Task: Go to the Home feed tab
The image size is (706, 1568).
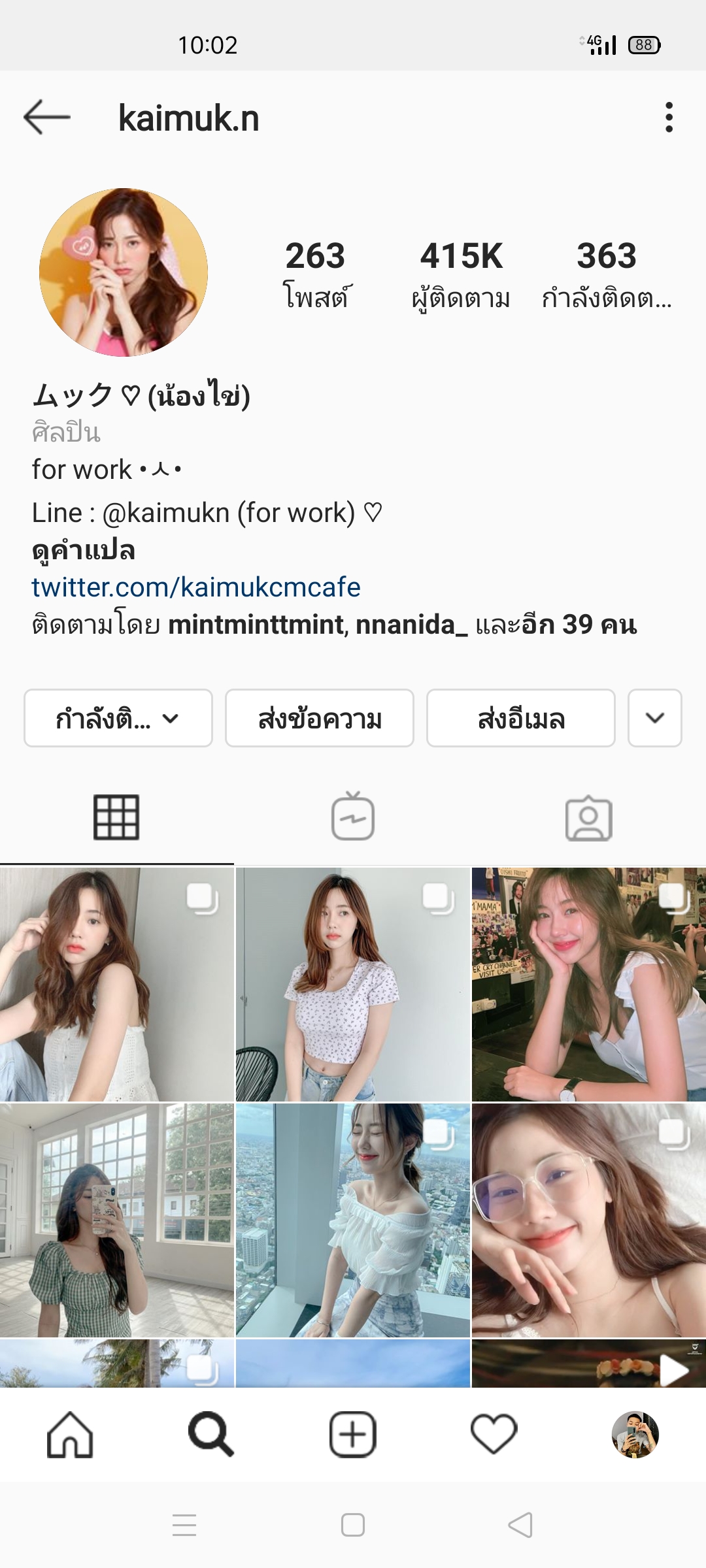Action: click(70, 1435)
